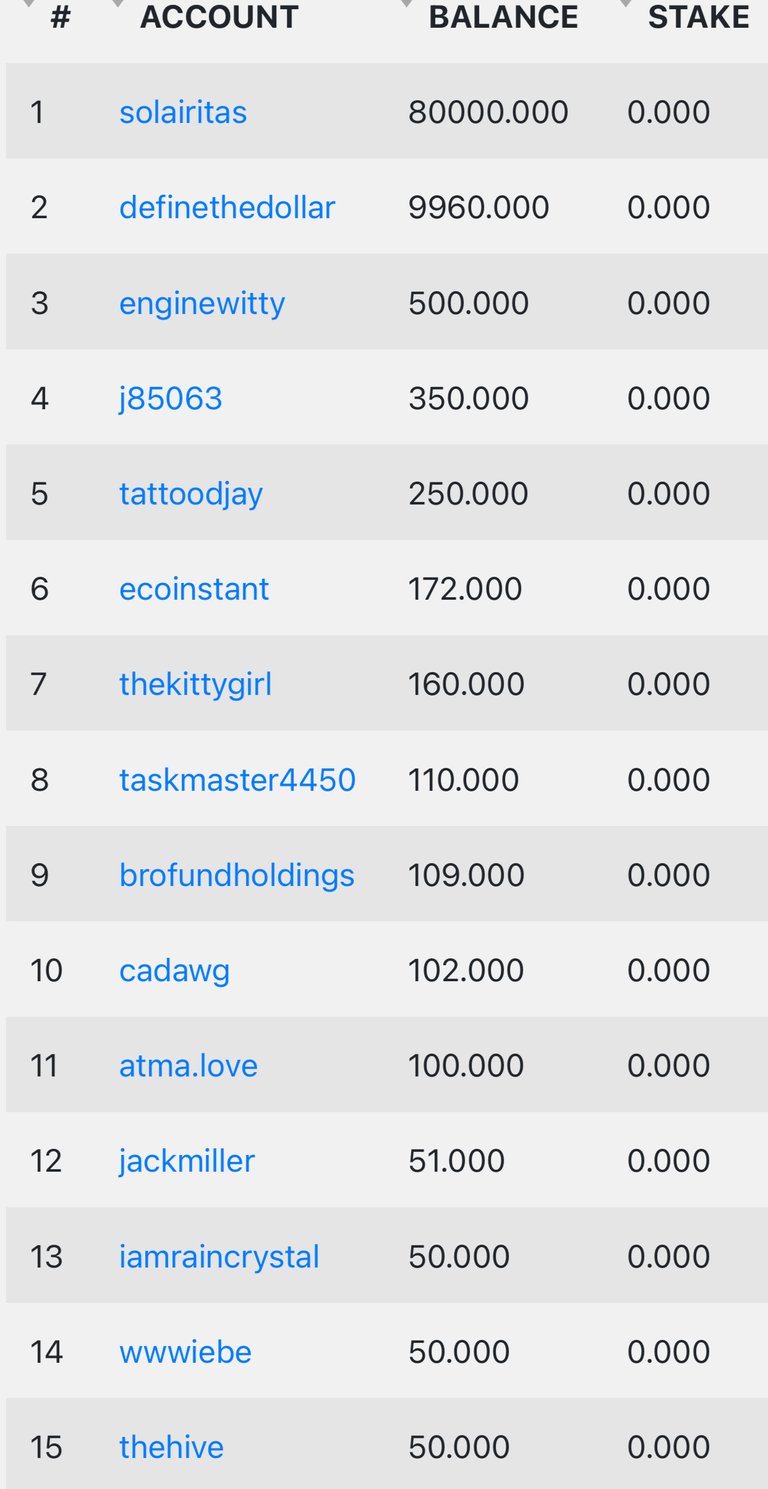Sort the table by the # column
Screen dimensions: 768x1489
(60, 17)
